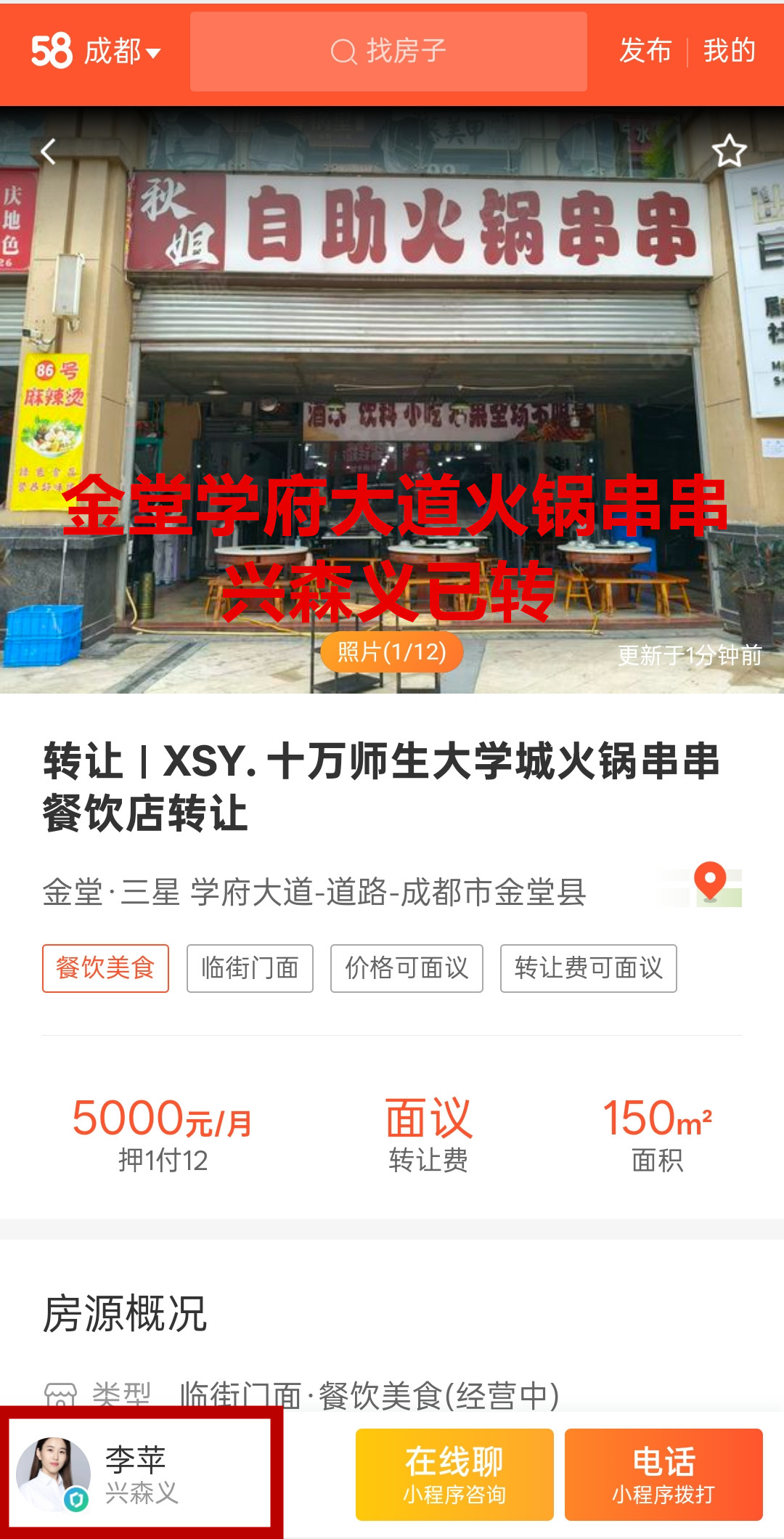784x1539 pixels.
Task: Start 在线聊 online chat
Action: coord(454,1474)
